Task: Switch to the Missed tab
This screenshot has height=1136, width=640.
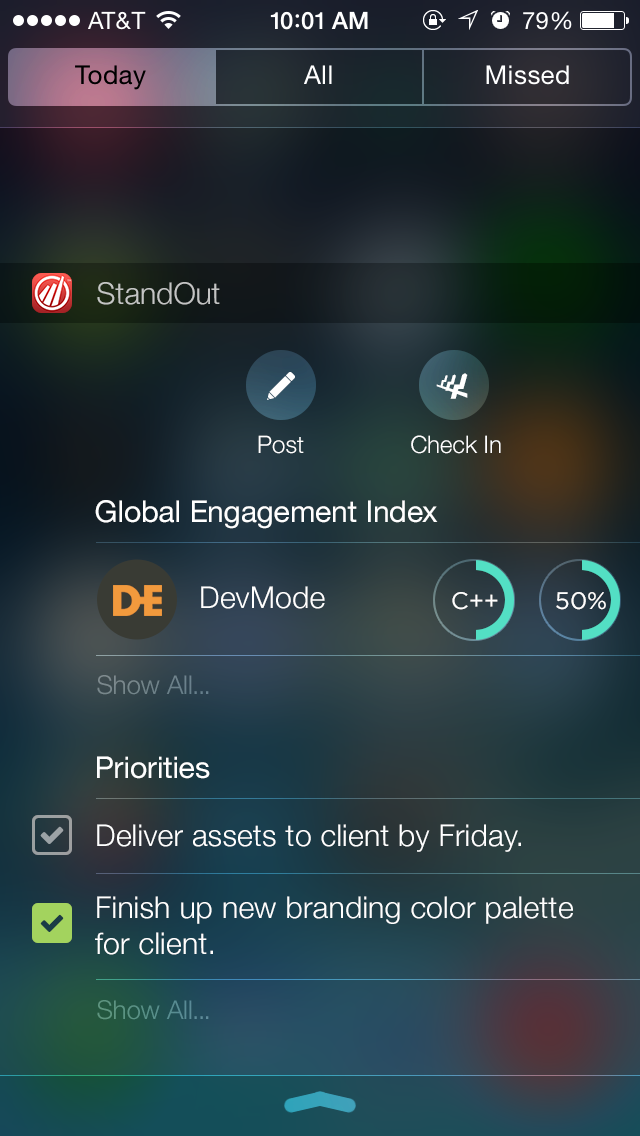Action: pos(527,76)
